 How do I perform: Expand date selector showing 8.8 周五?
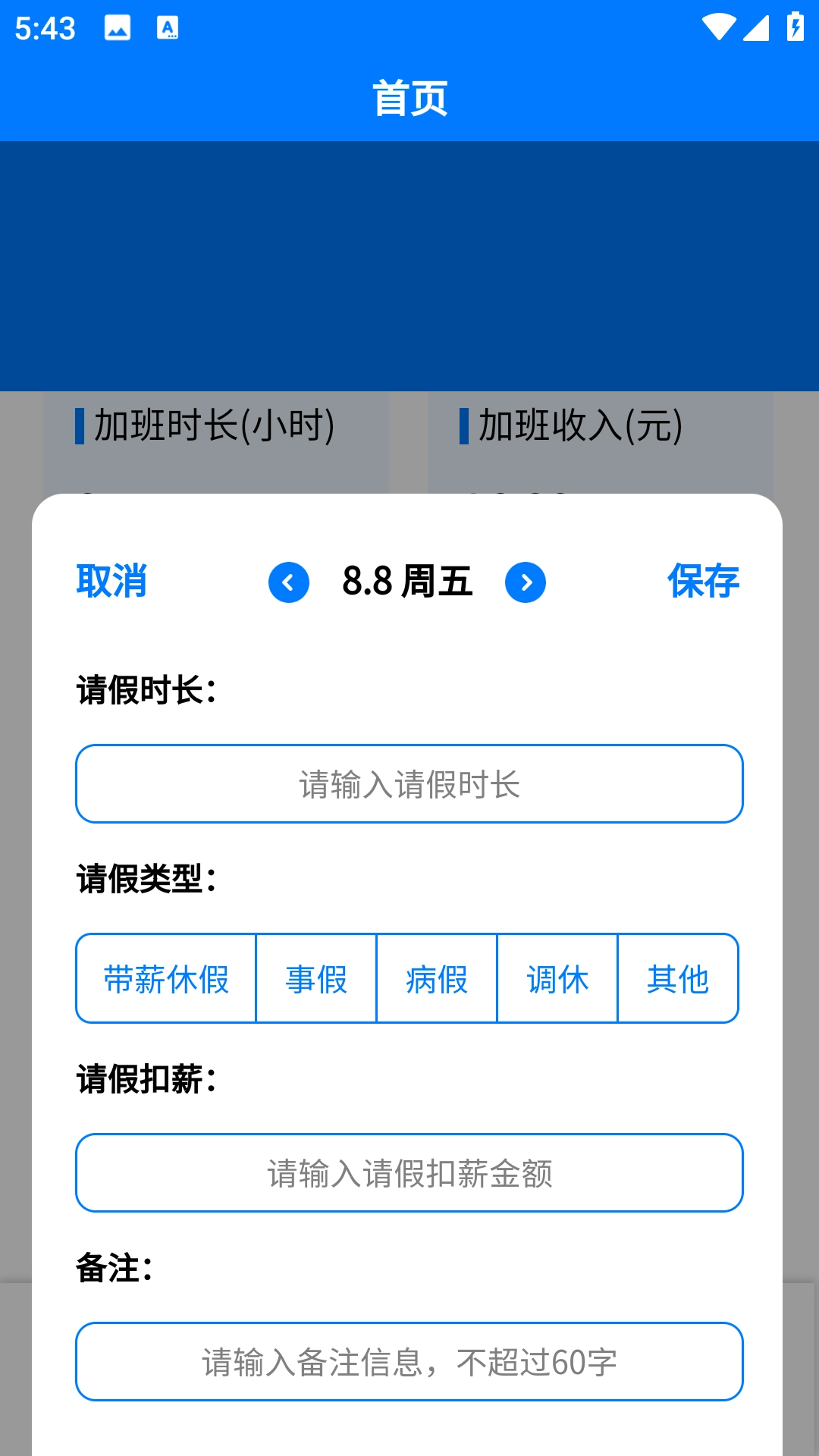pos(406,582)
